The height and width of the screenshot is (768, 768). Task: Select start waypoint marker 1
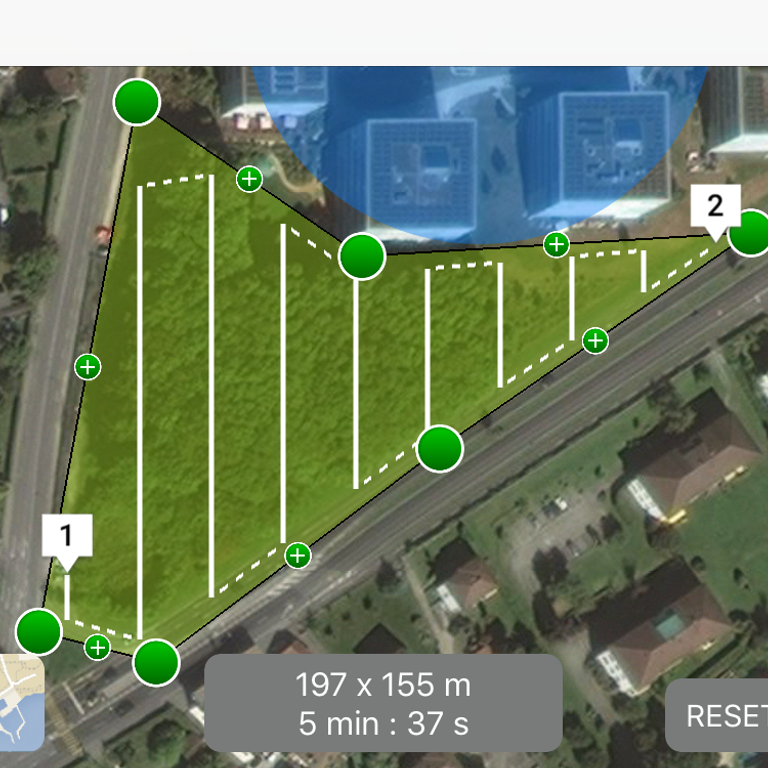point(67,536)
